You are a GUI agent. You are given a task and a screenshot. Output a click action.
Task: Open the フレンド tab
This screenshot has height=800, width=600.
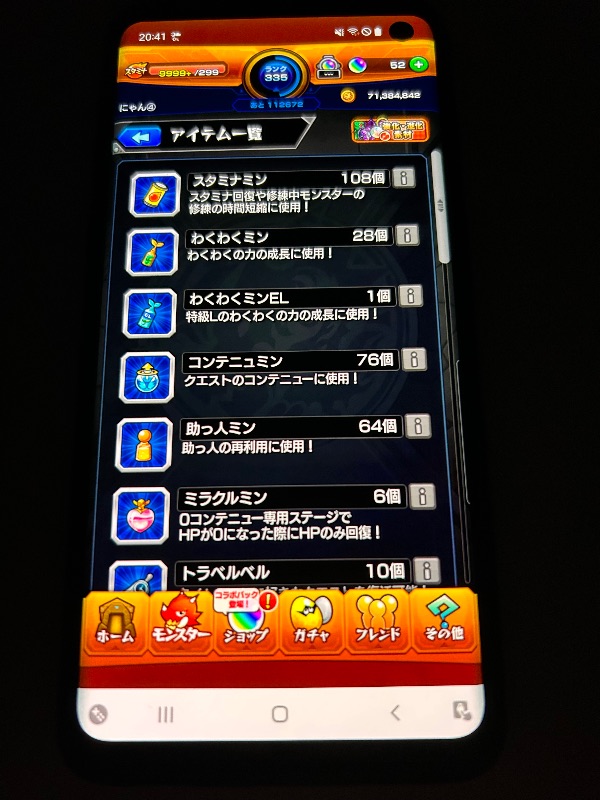377,622
